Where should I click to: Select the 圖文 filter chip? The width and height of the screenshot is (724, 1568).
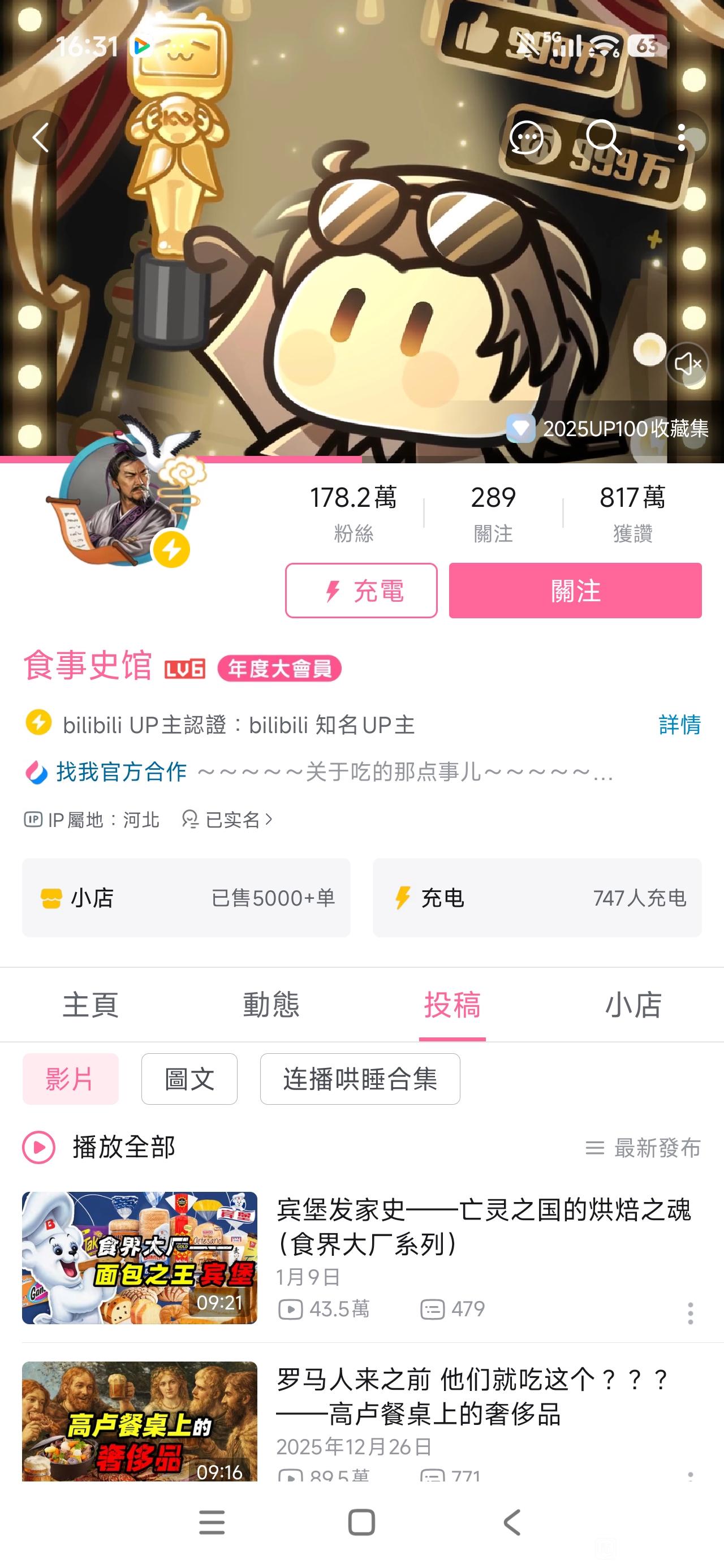[189, 1079]
